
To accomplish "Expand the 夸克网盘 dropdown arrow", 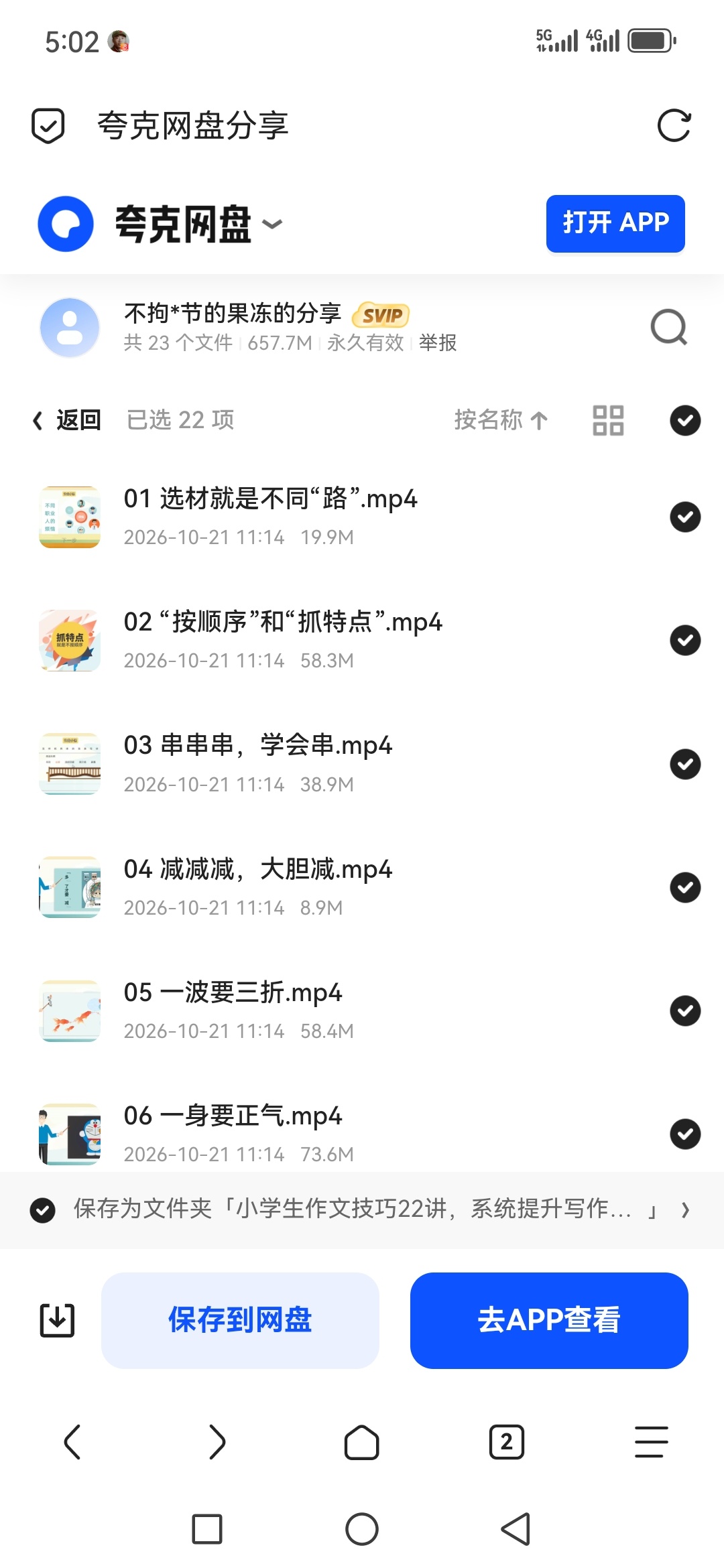I will click(271, 224).
